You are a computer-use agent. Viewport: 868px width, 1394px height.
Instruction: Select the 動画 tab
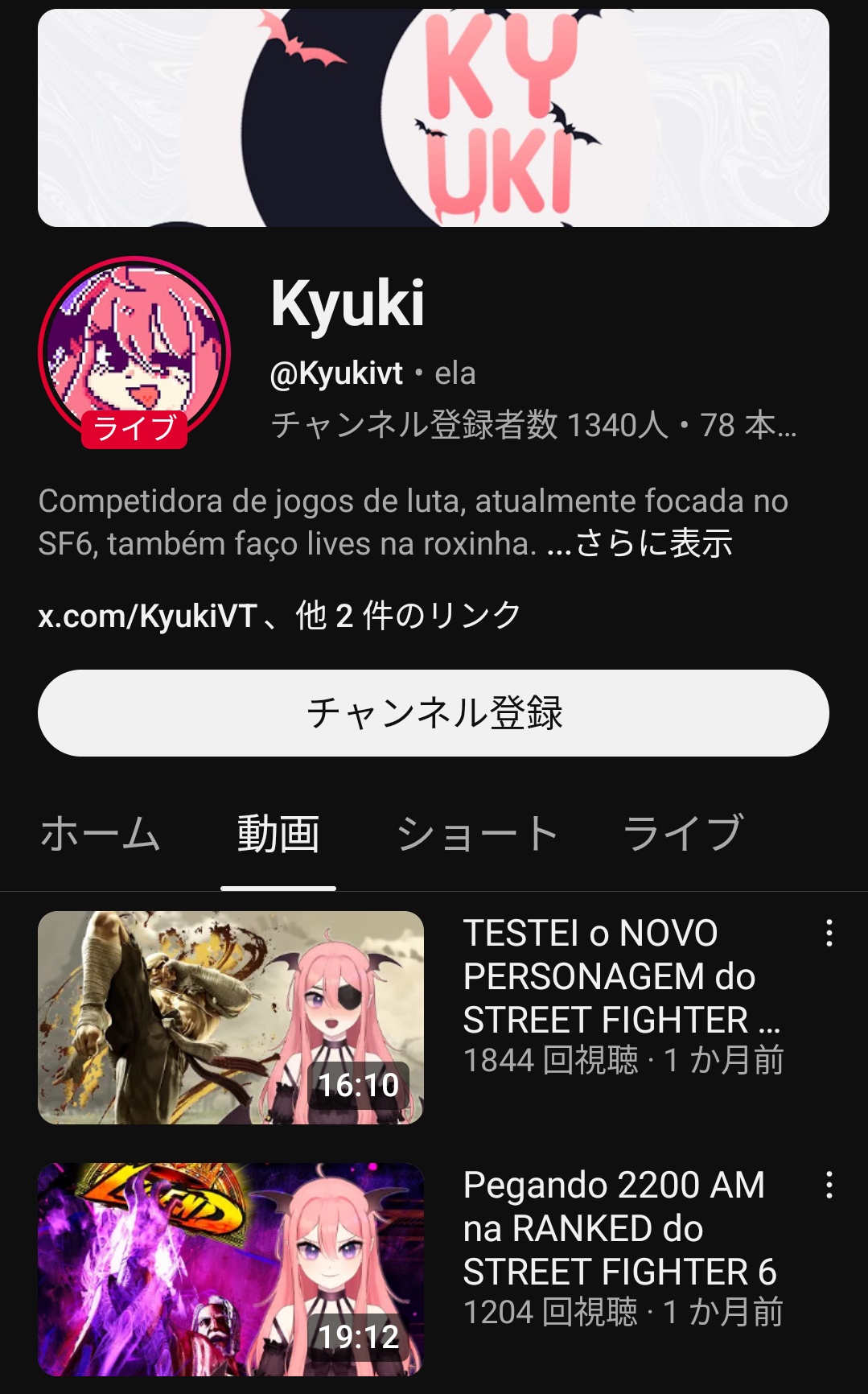coord(278,834)
